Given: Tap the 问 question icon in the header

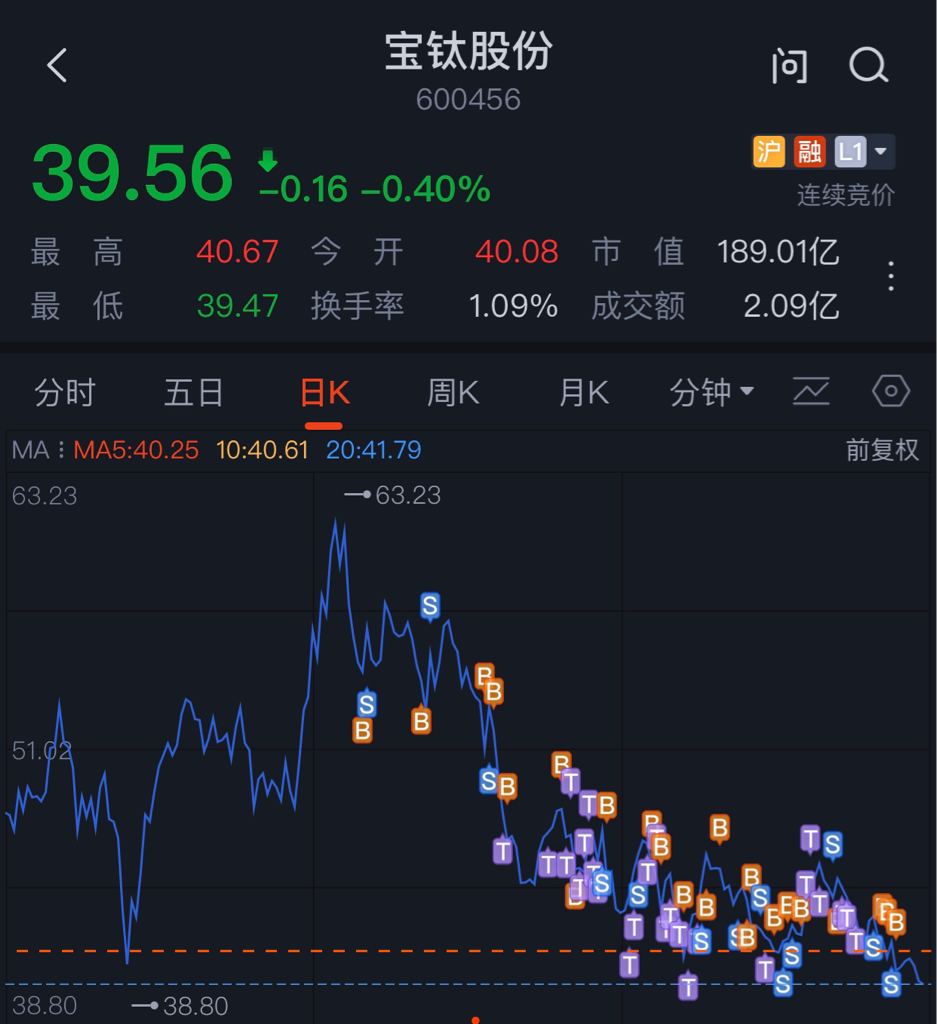Looking at the screenshot, I should 789,65.
